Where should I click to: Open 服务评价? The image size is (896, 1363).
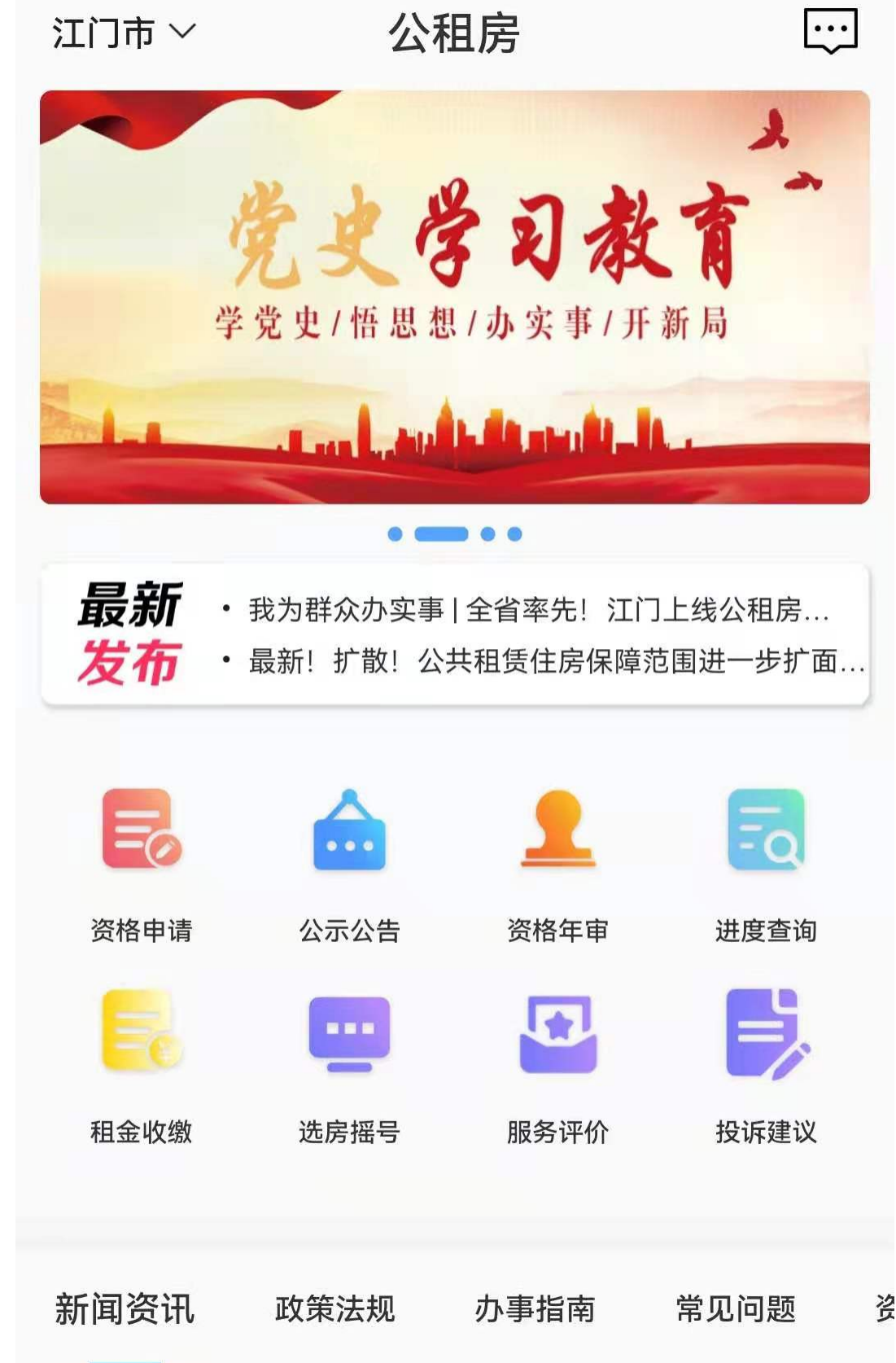click(557, 1064)
